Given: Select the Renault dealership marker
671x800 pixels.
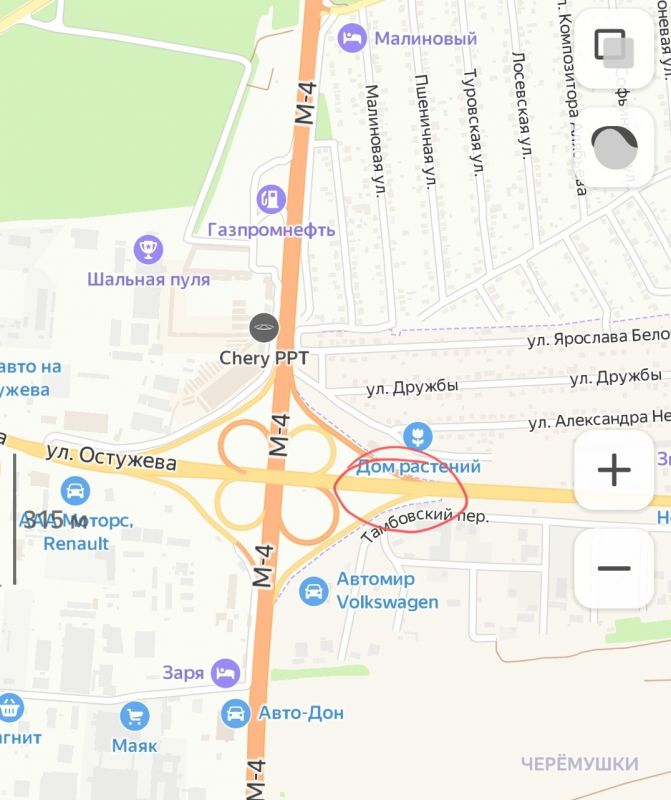Looking at the screenshot, I should (74, 491).
